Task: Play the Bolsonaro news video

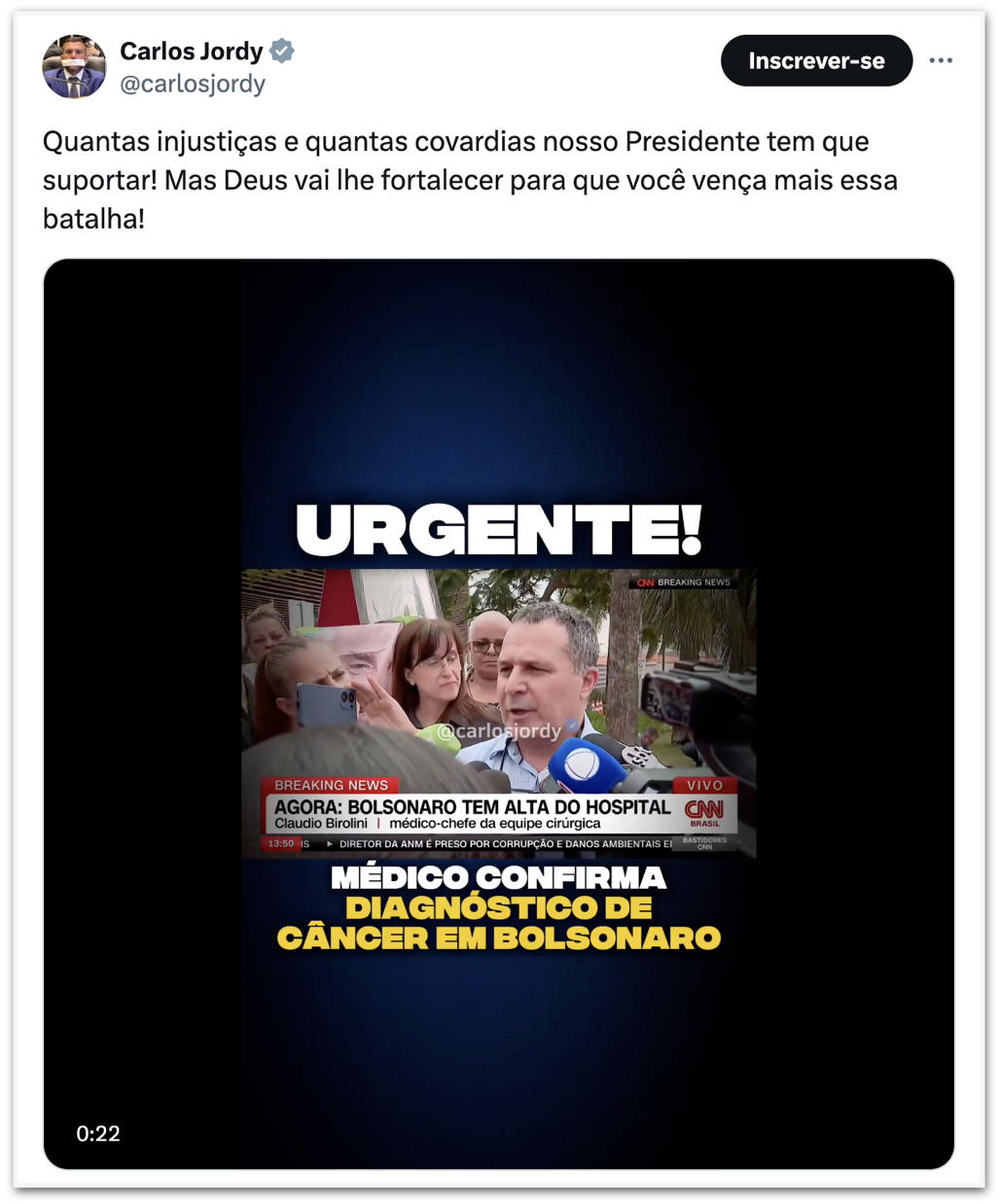Action: click(x=498, y=713)
